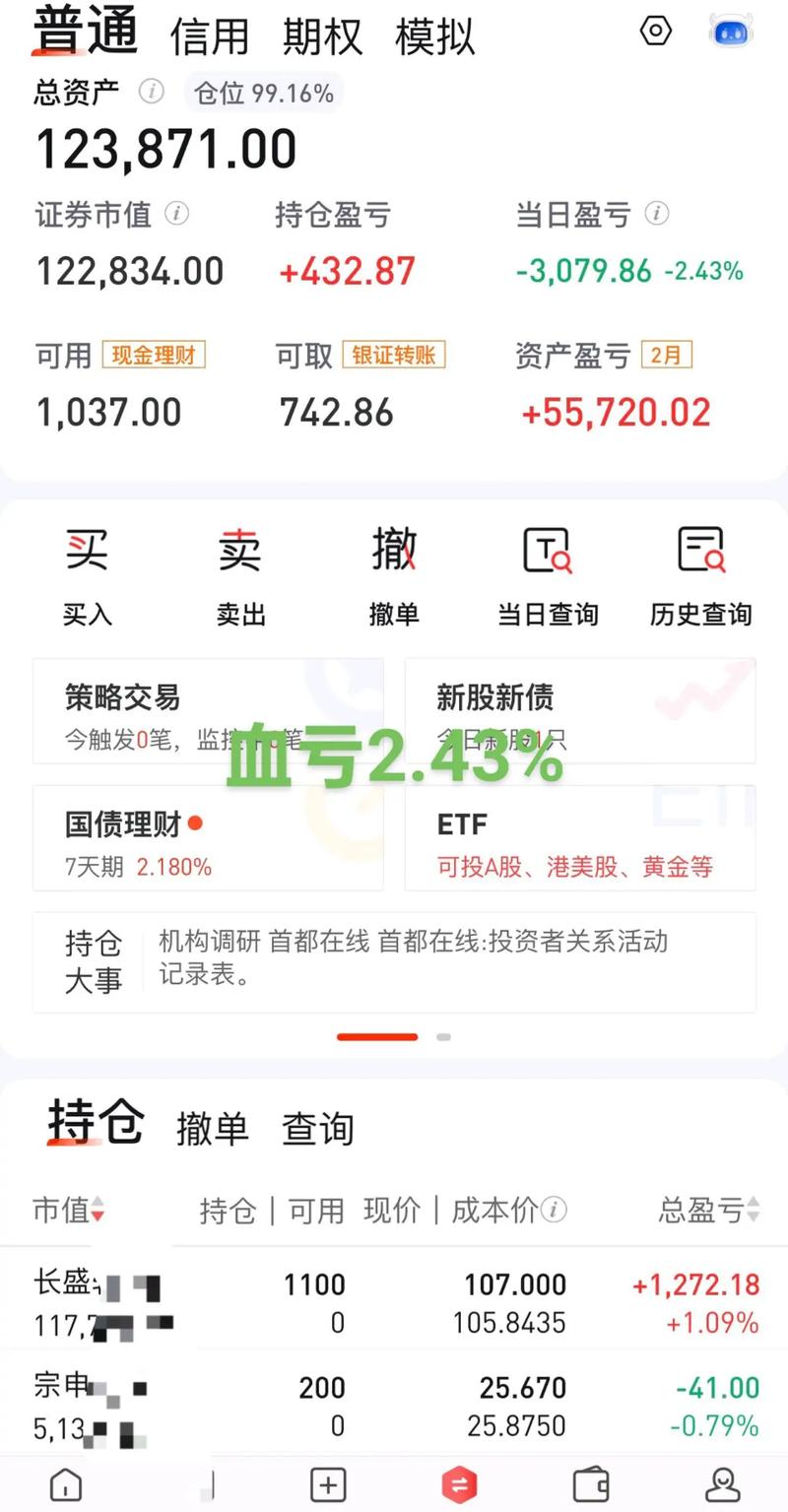Viewport: 788px width, 1512px height.
Task: Tap the home icon in bottom bar
Action: click(65, 1484)
